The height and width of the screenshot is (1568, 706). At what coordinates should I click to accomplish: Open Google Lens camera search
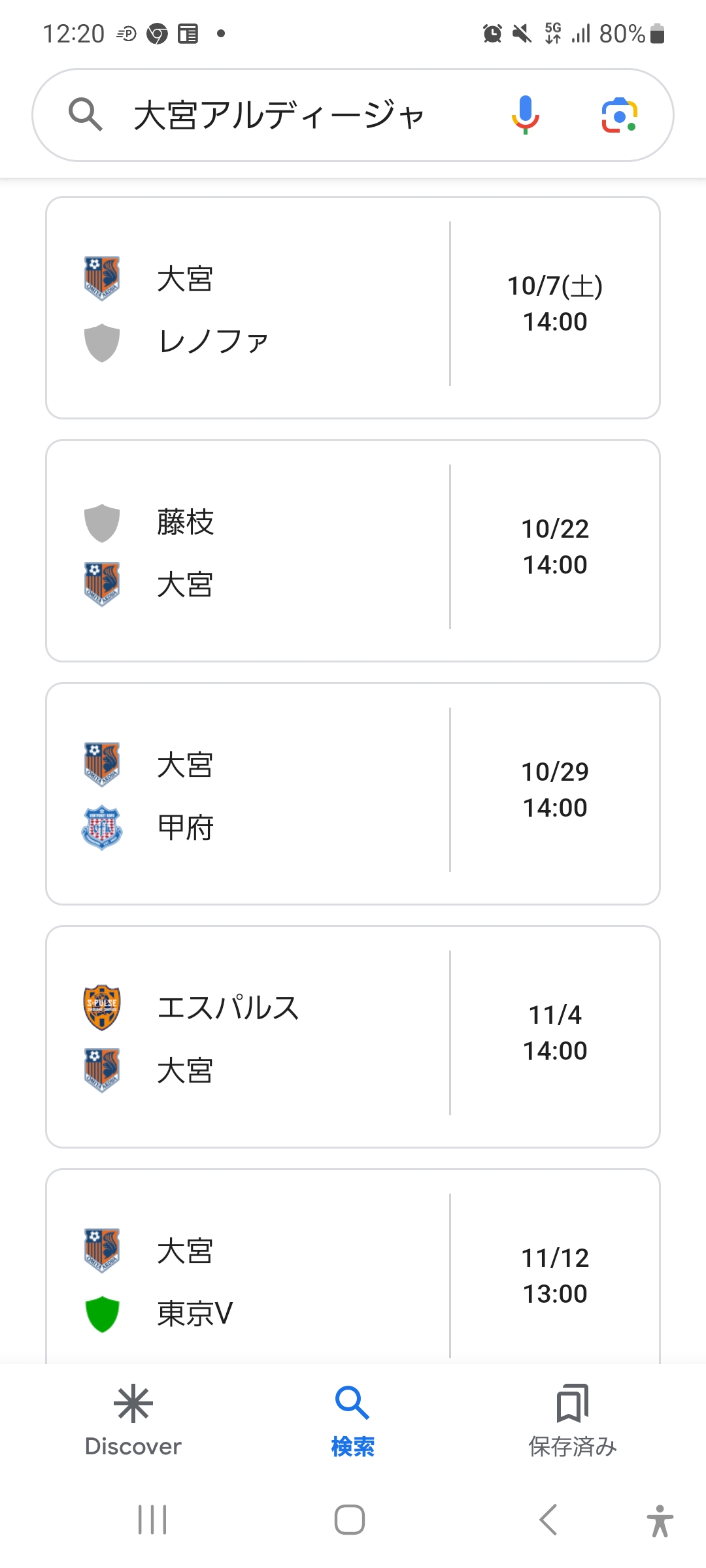pos(619,115)
